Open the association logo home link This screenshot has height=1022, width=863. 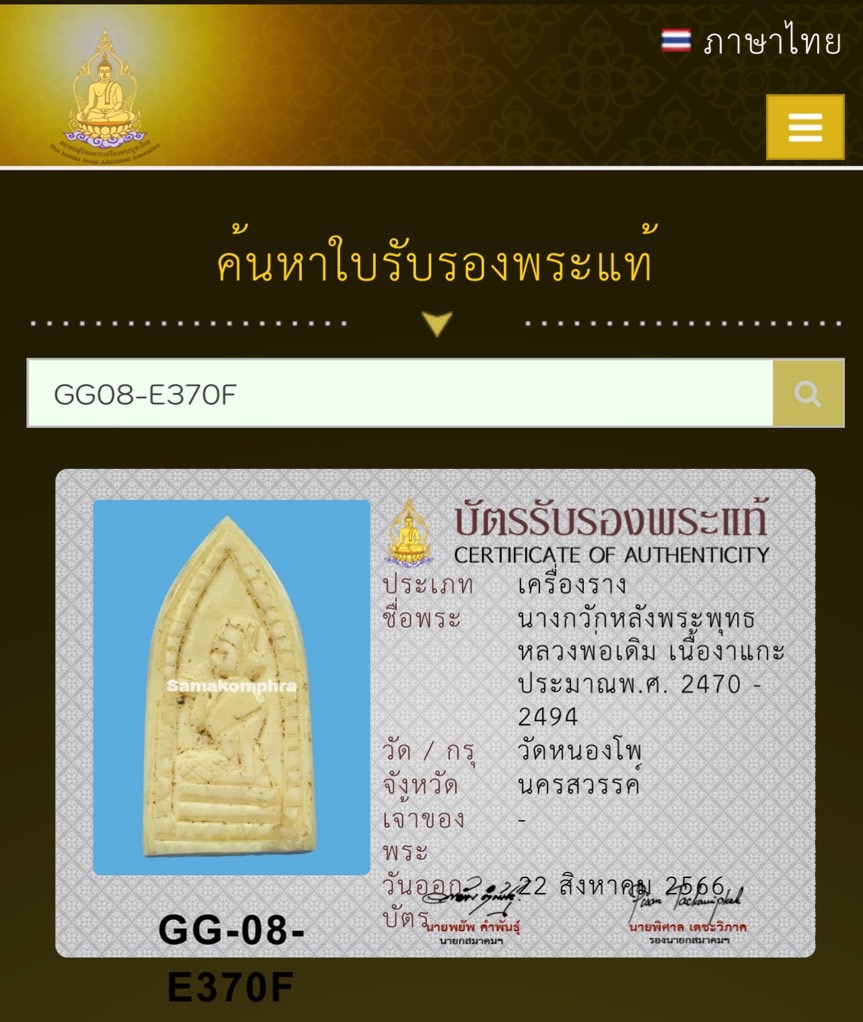coord(105,95)
